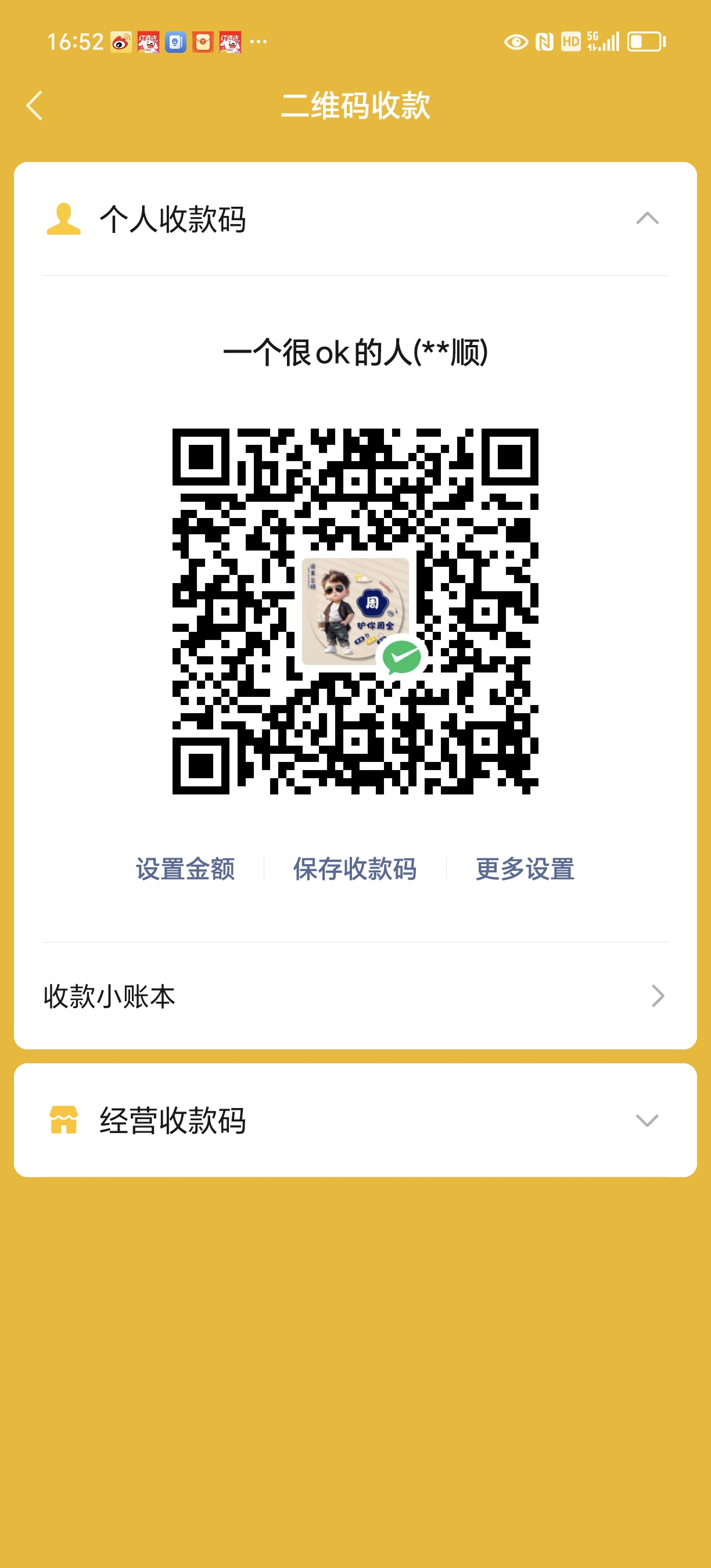The image size is (711, 1568).
Task: Tap 设置金额 to set an amount
Action: pos(185,868)
